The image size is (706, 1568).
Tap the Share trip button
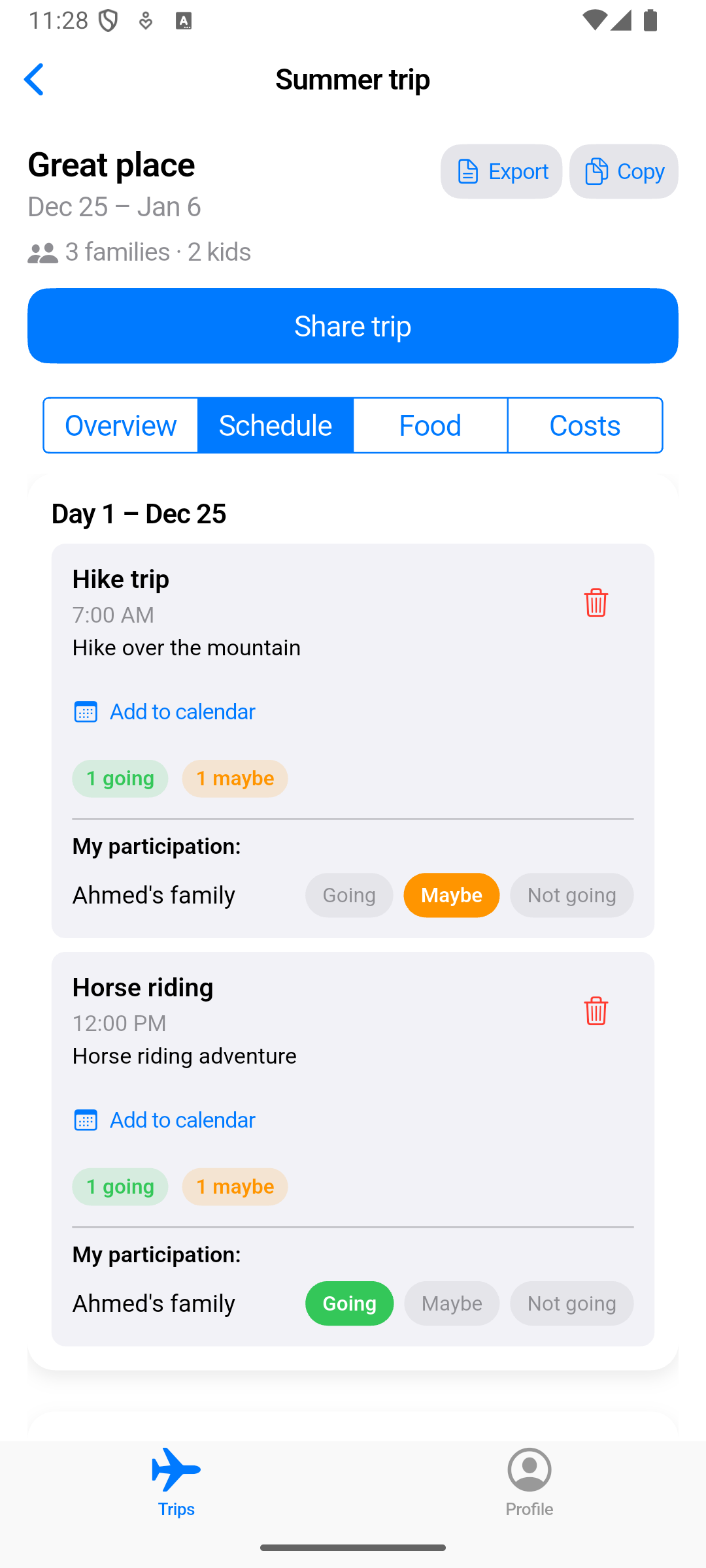pos(352,325)
